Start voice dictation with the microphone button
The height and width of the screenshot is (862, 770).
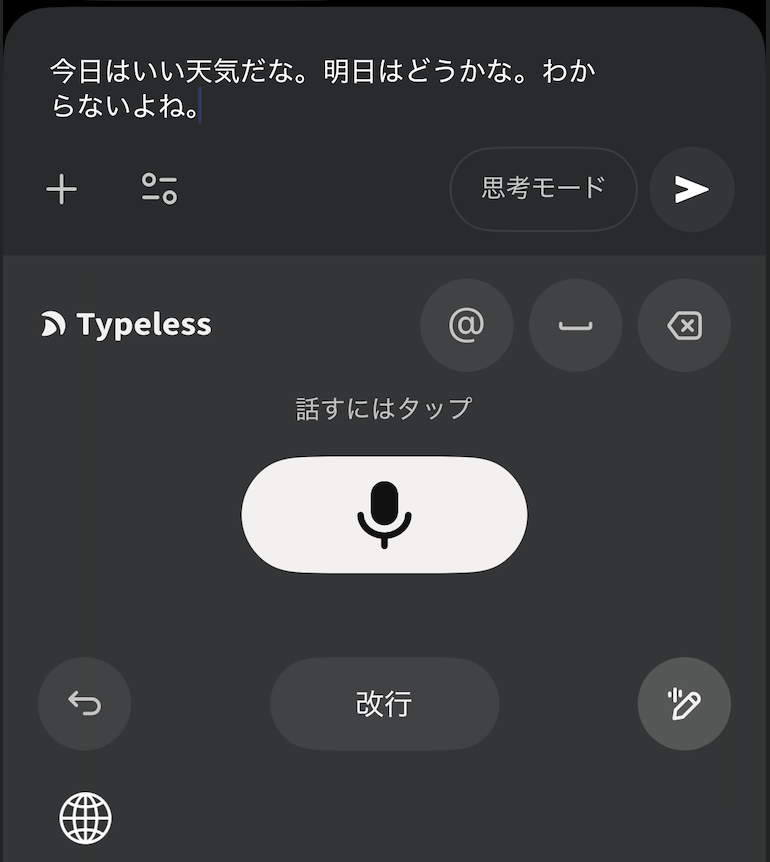(x=384, y=515)
